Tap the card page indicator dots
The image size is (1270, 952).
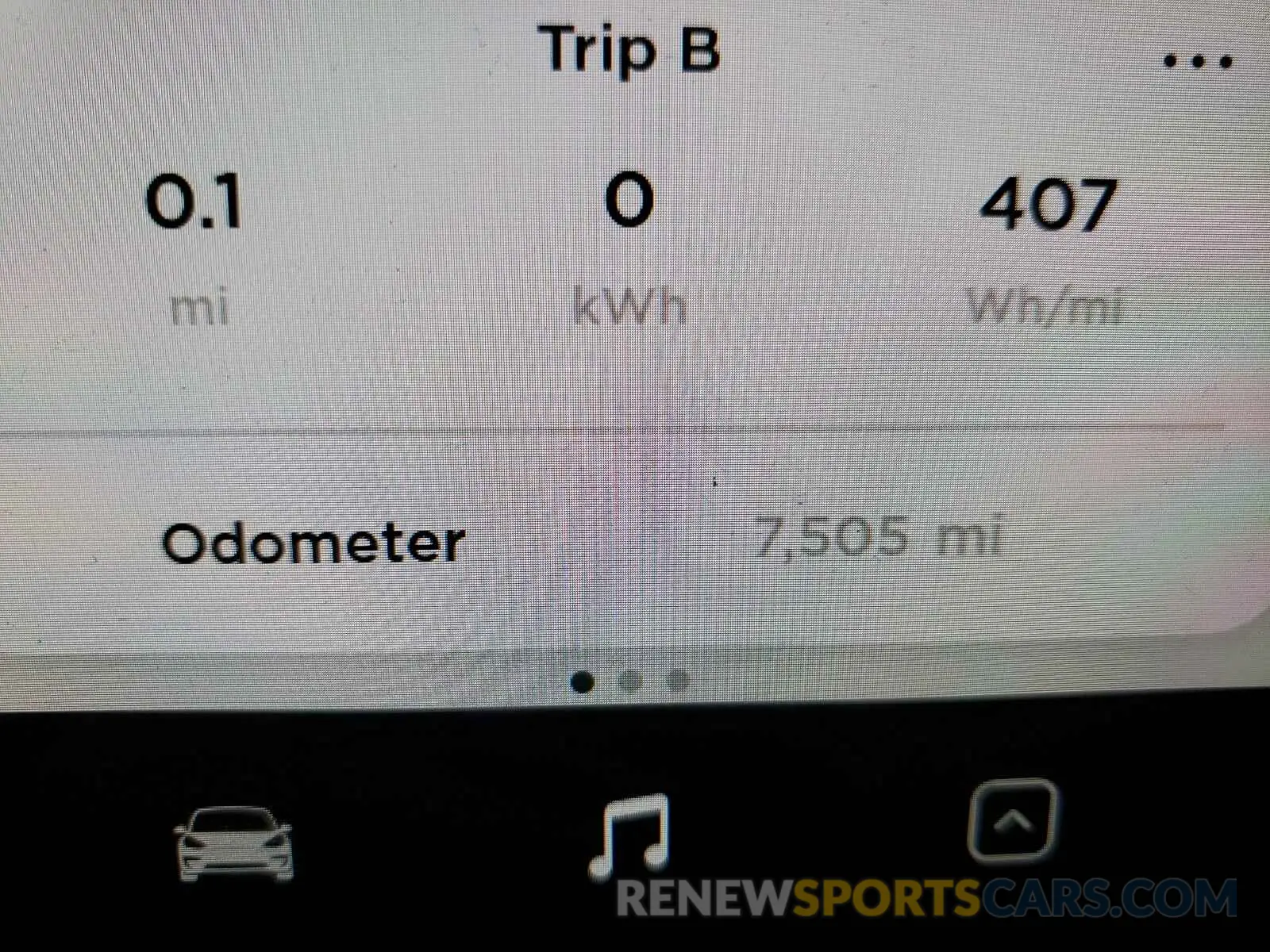tap(629, 681)
